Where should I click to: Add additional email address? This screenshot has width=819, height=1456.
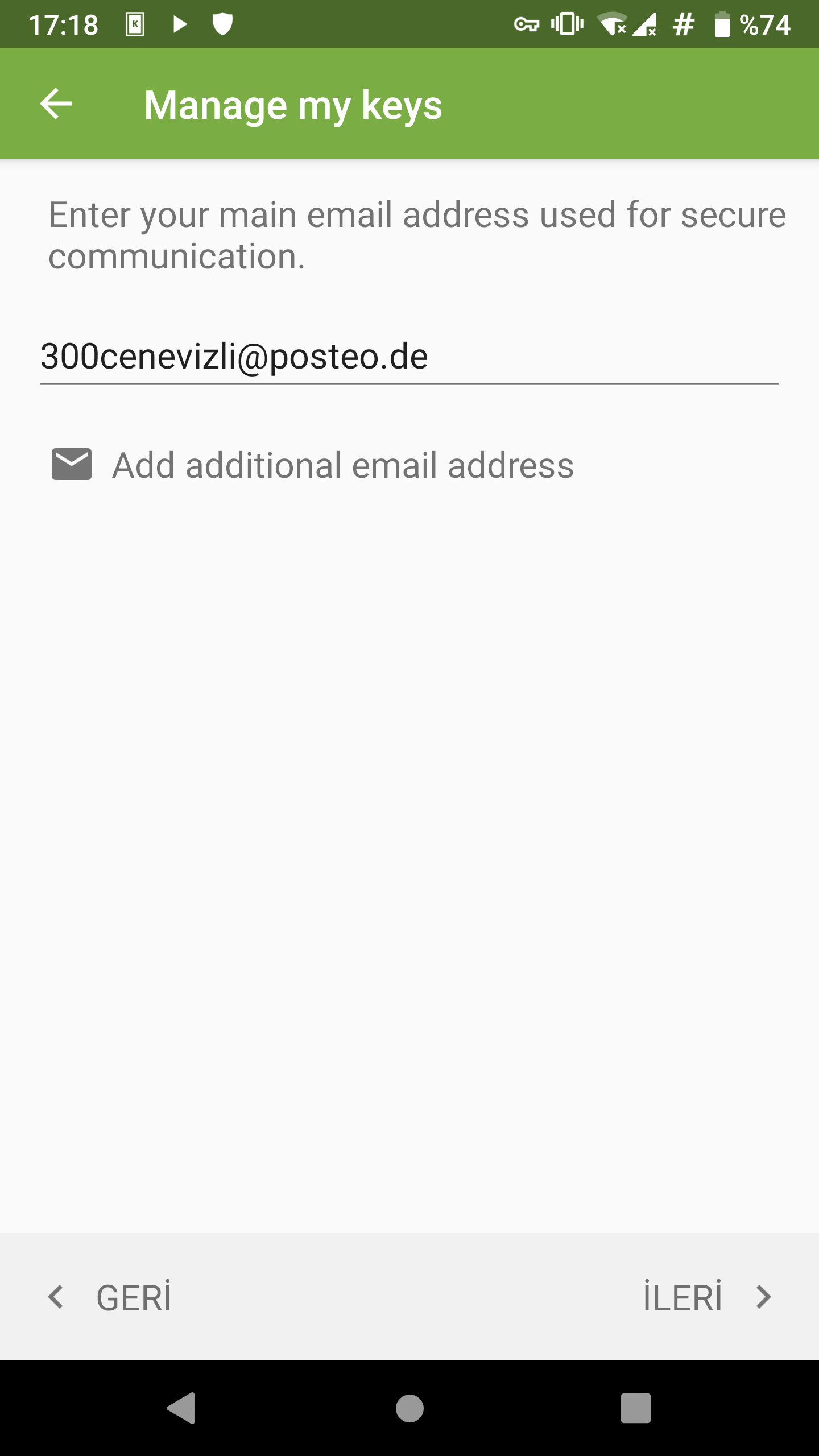click(x=313, y=465)
